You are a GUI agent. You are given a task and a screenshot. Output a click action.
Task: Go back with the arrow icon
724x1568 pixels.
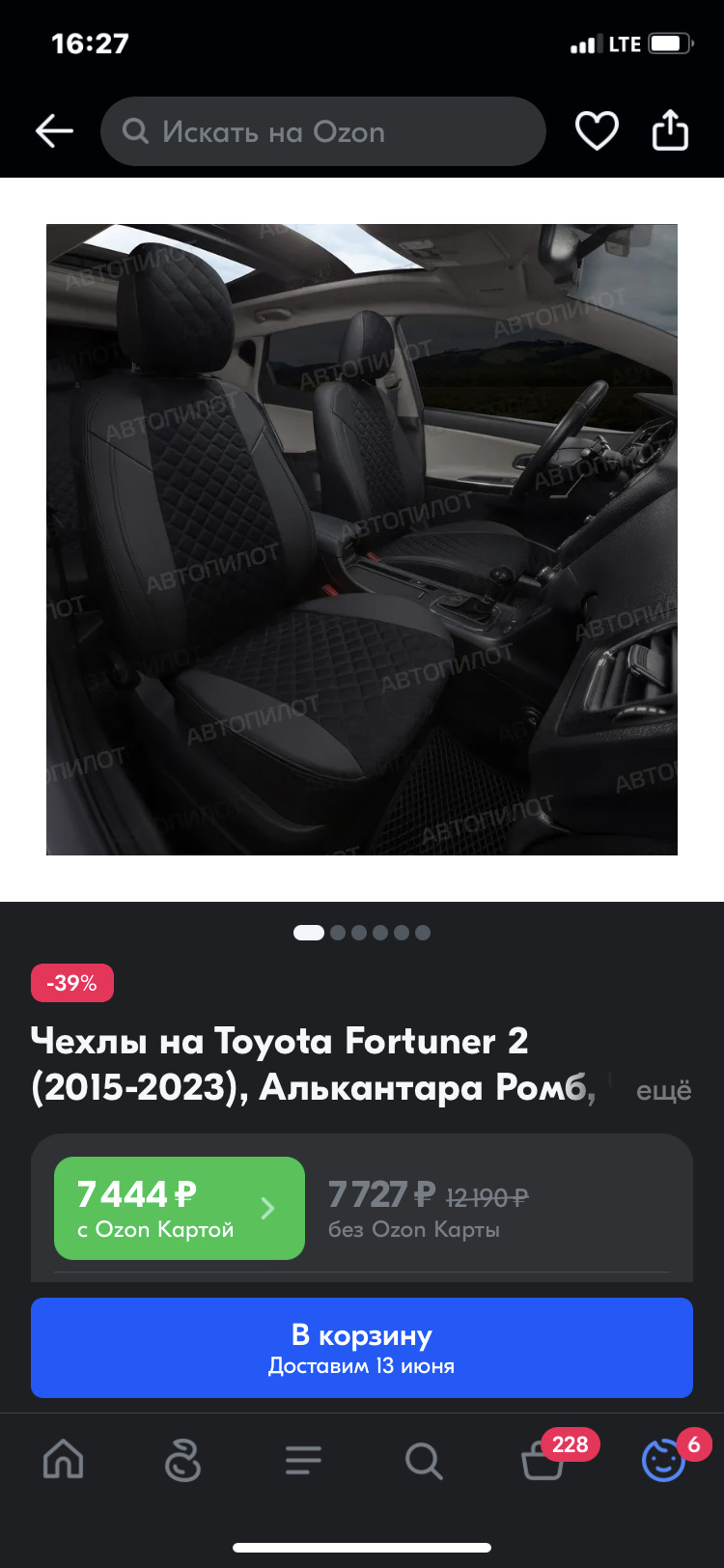pyautogui.click(x=54, y=131)
